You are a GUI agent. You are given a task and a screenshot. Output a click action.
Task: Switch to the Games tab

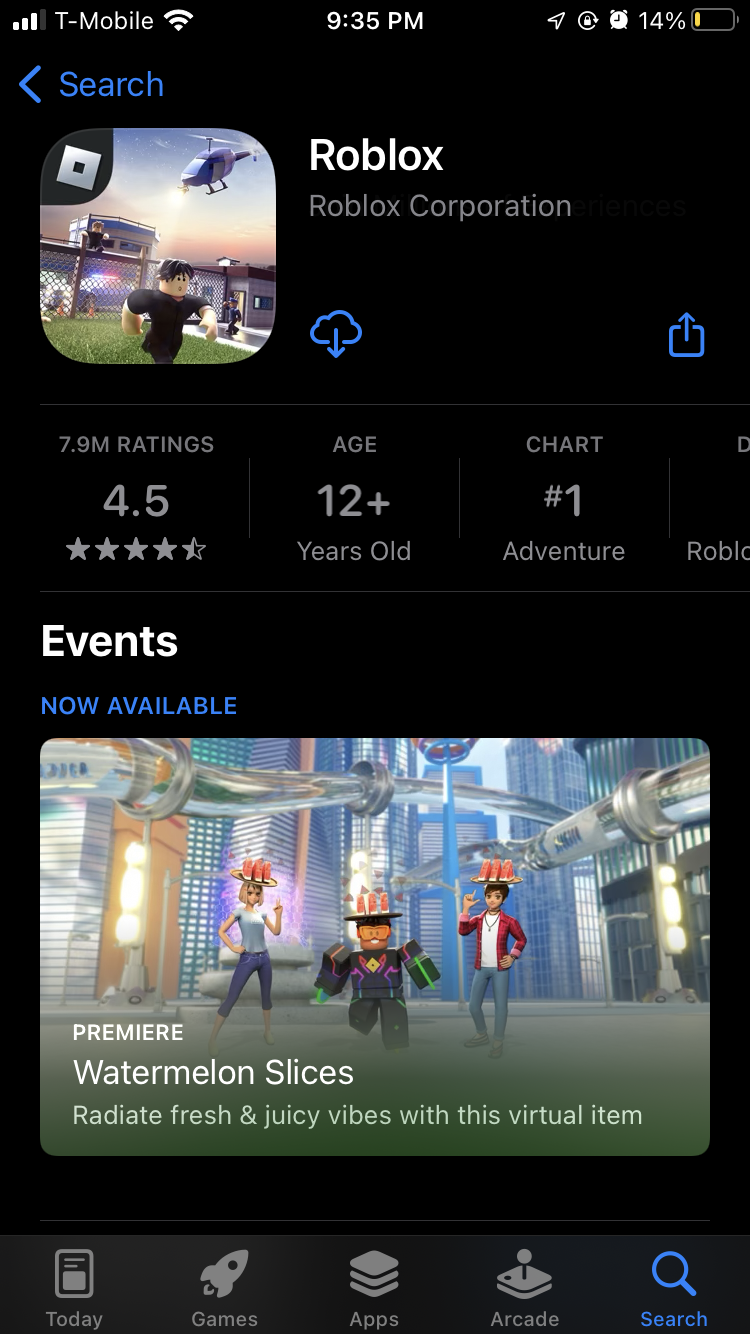pyautogui.click(x=224, y=1288)
